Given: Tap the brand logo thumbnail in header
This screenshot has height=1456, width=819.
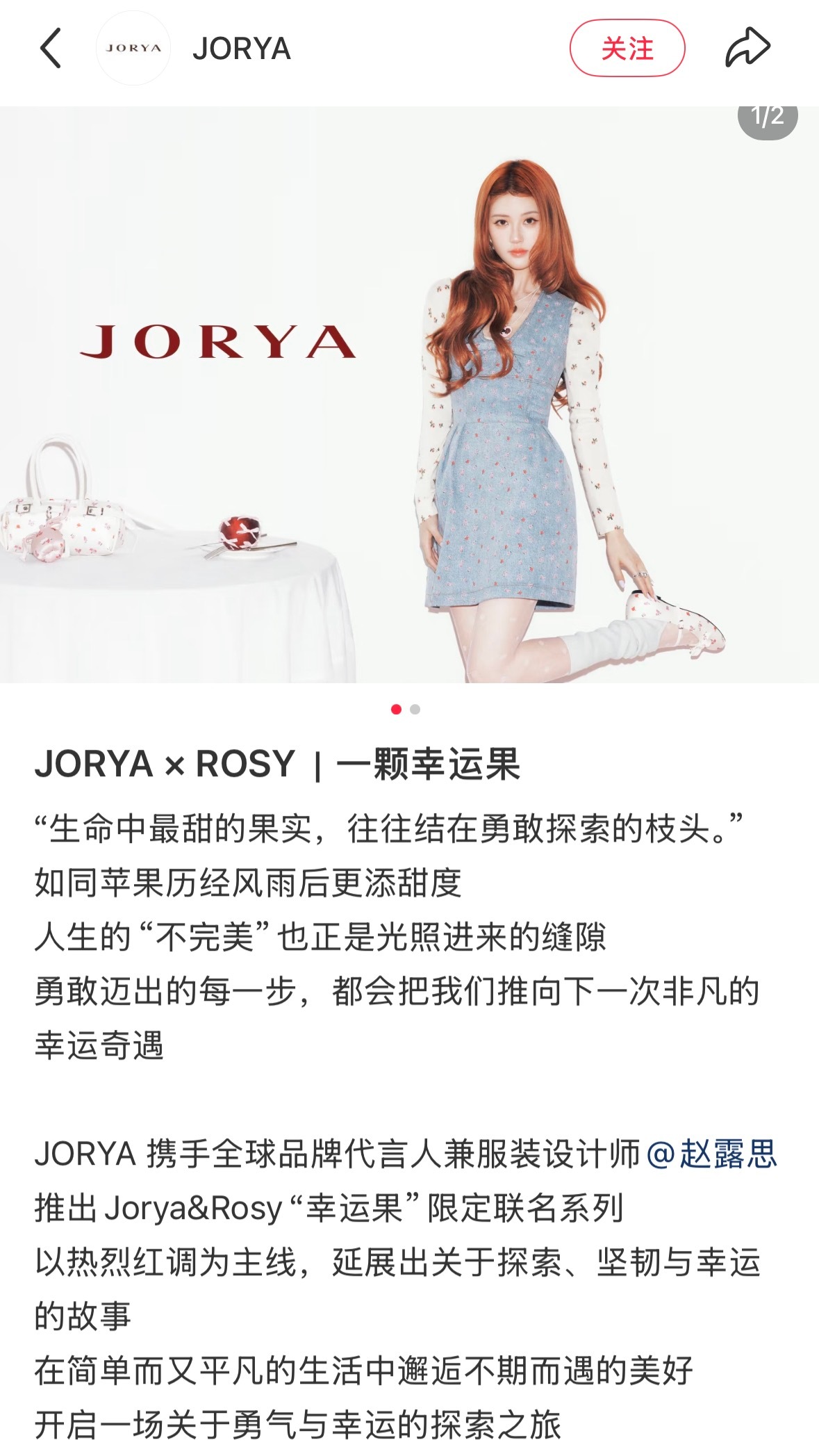Looking at the screenshot, I should click(x=133, y=47).
